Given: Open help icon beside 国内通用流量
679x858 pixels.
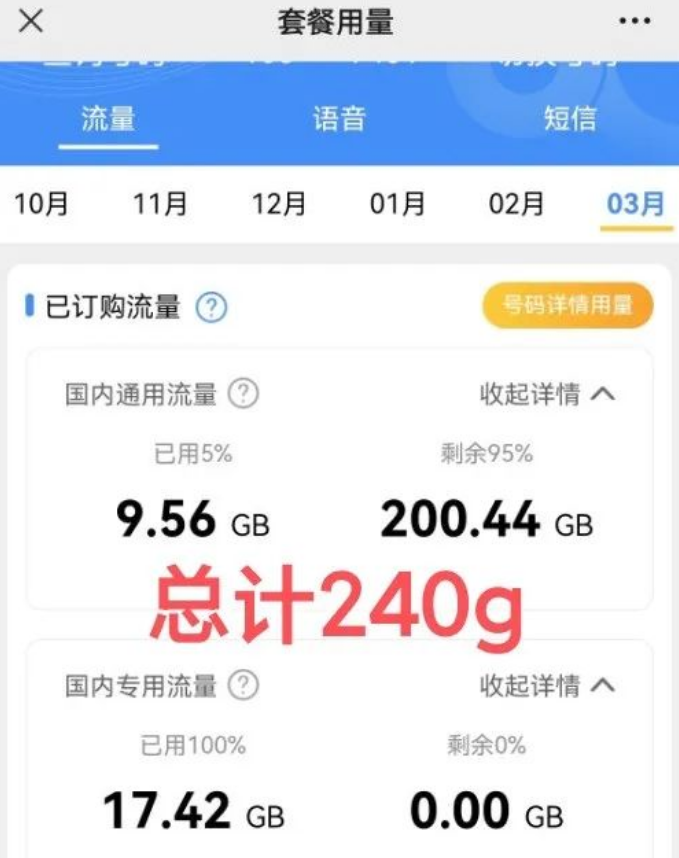Looking at the screenshot, I should pos(243,394).
